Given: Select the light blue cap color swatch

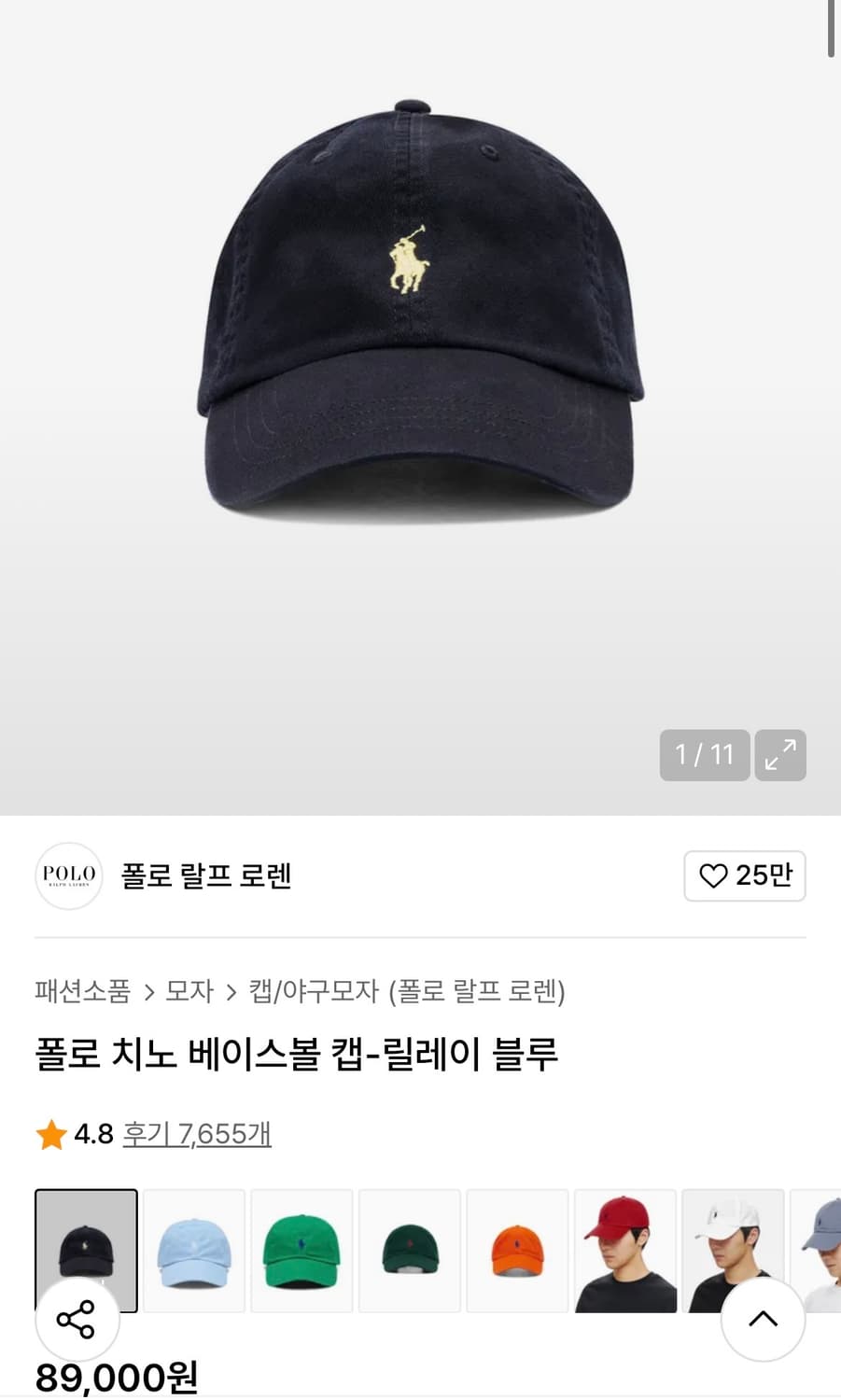Looking at the screenshot, I should pyautogui.click(x=193, y=1250).
